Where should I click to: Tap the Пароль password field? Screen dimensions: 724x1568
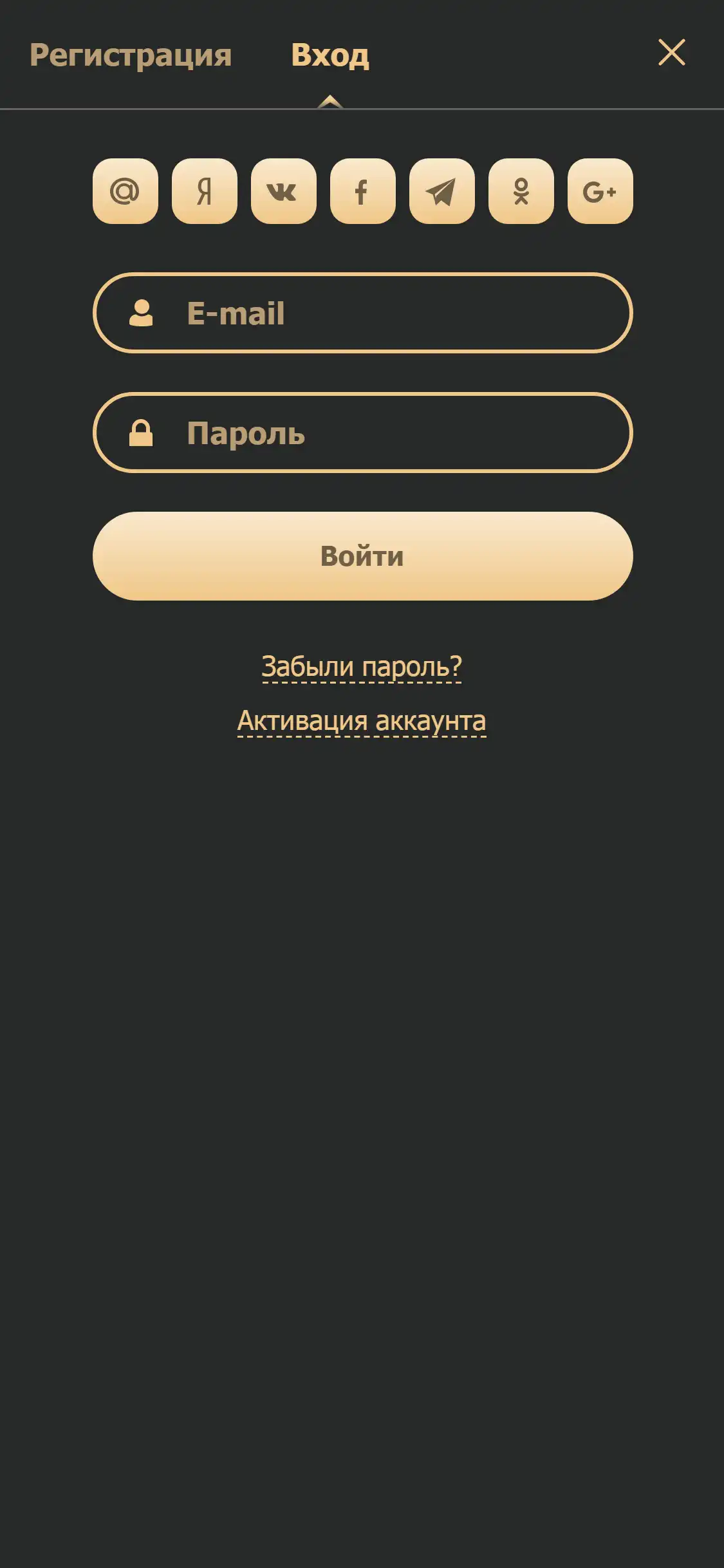click(386, 433)
